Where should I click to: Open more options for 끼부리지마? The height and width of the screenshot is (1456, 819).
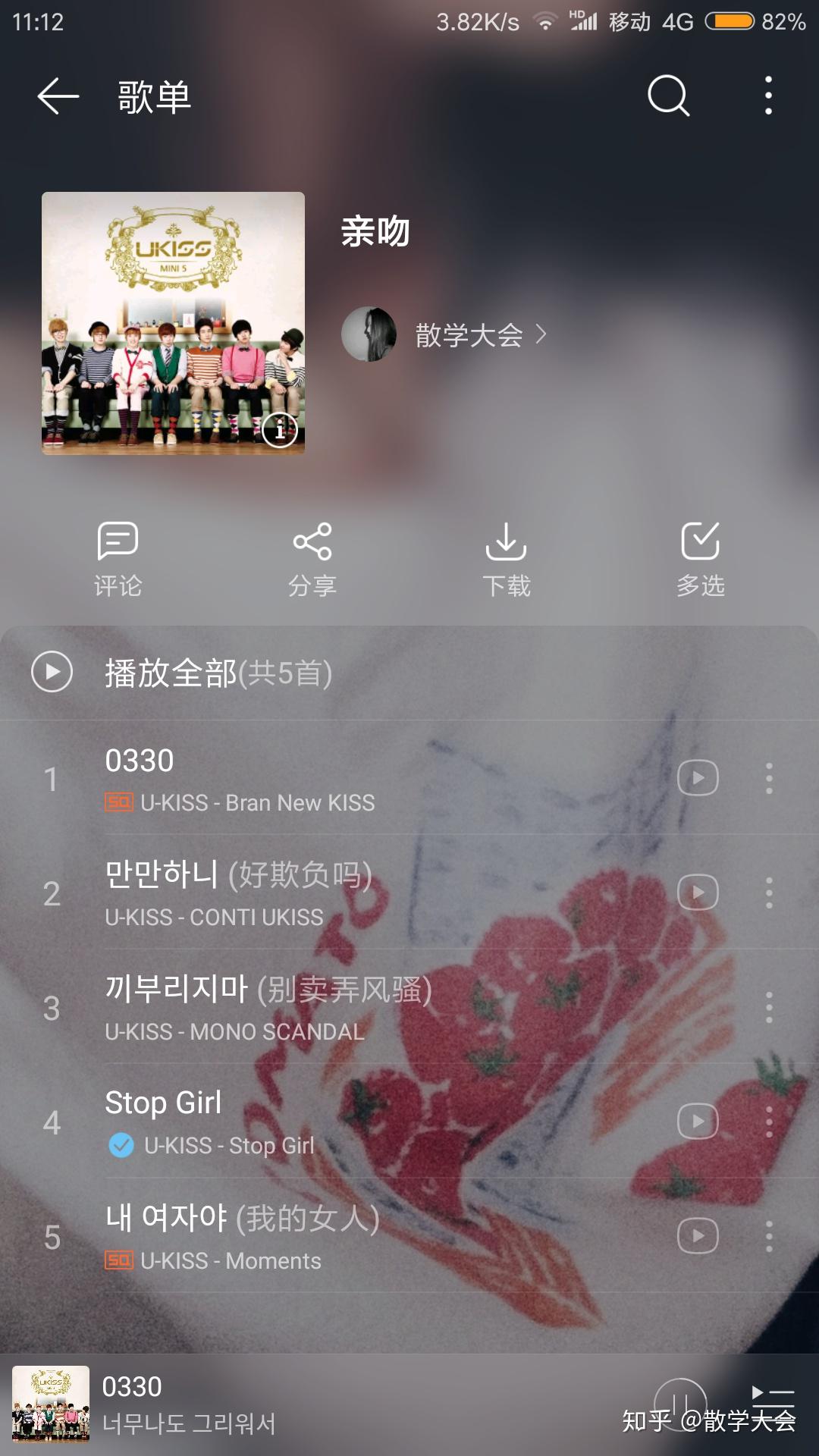[x=769, y=1007]
